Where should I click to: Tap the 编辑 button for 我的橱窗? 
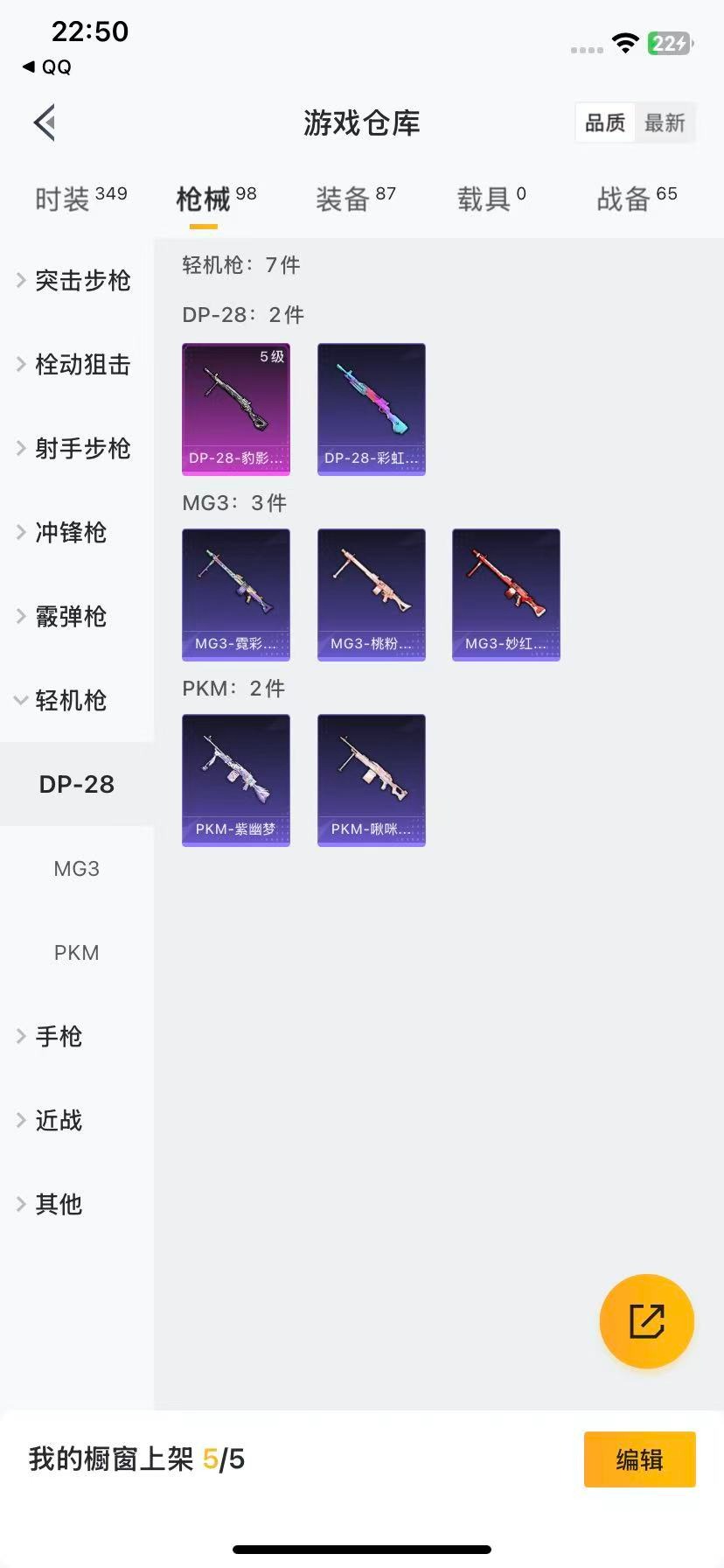pos(639,1459)
